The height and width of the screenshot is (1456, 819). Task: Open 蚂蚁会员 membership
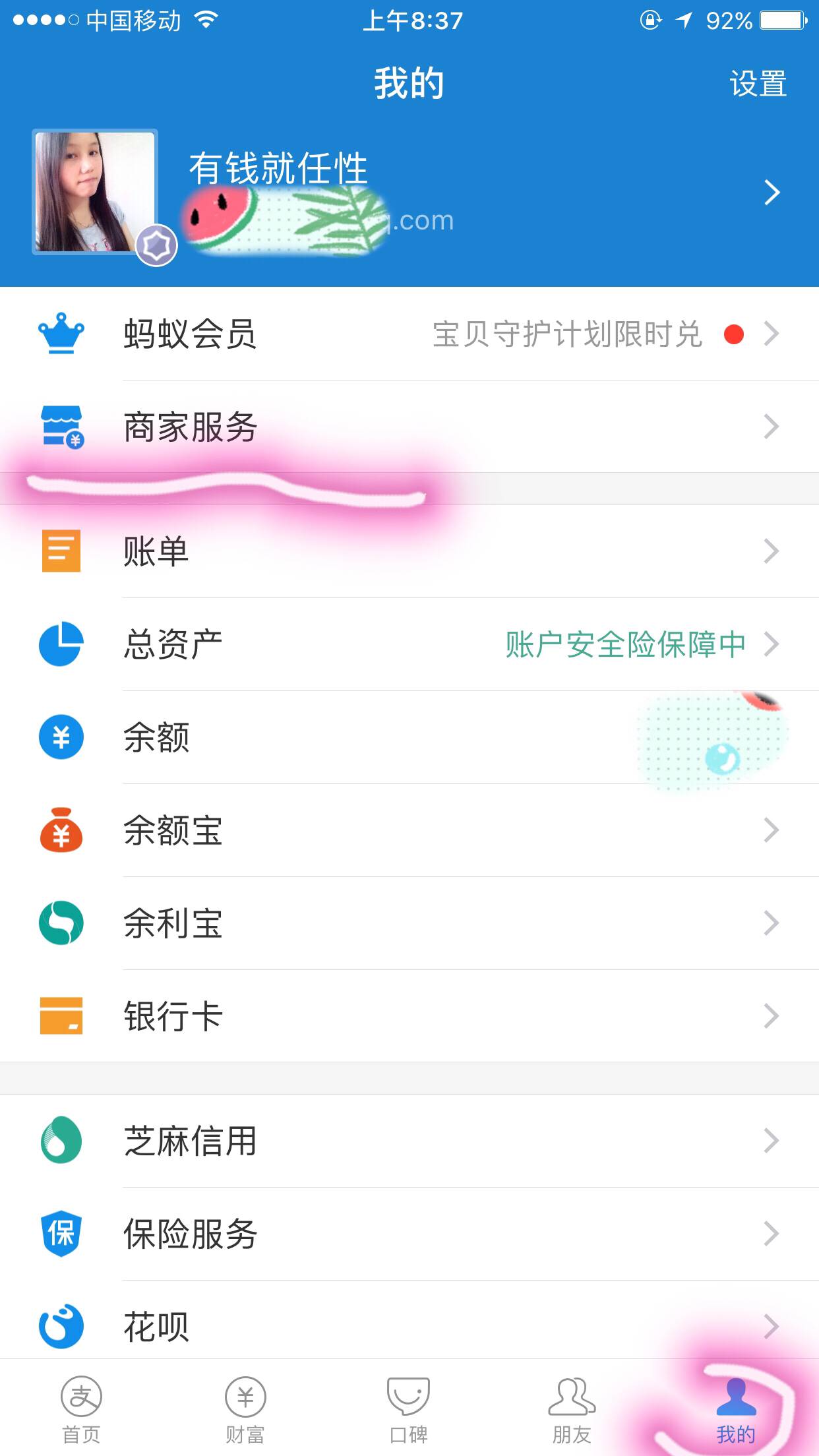click(x=409, y=334)
